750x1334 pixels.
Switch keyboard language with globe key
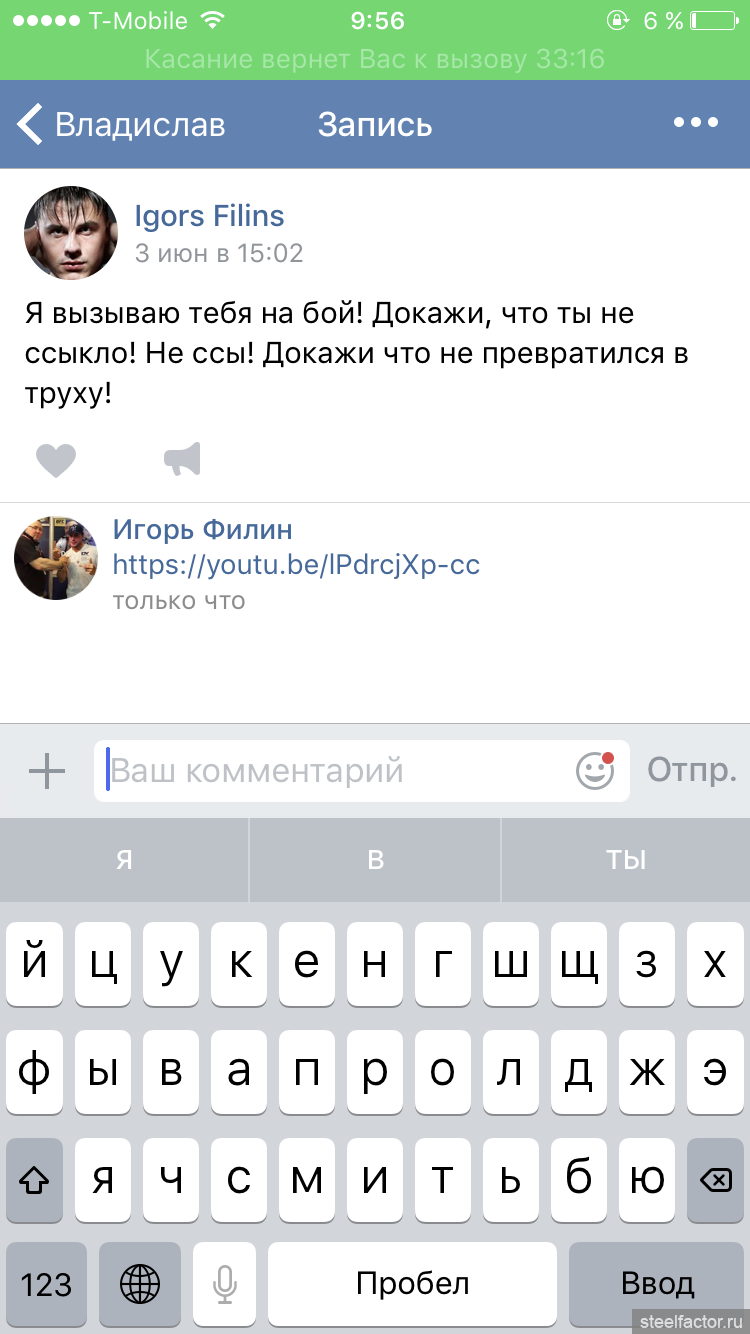(140, 1283)
